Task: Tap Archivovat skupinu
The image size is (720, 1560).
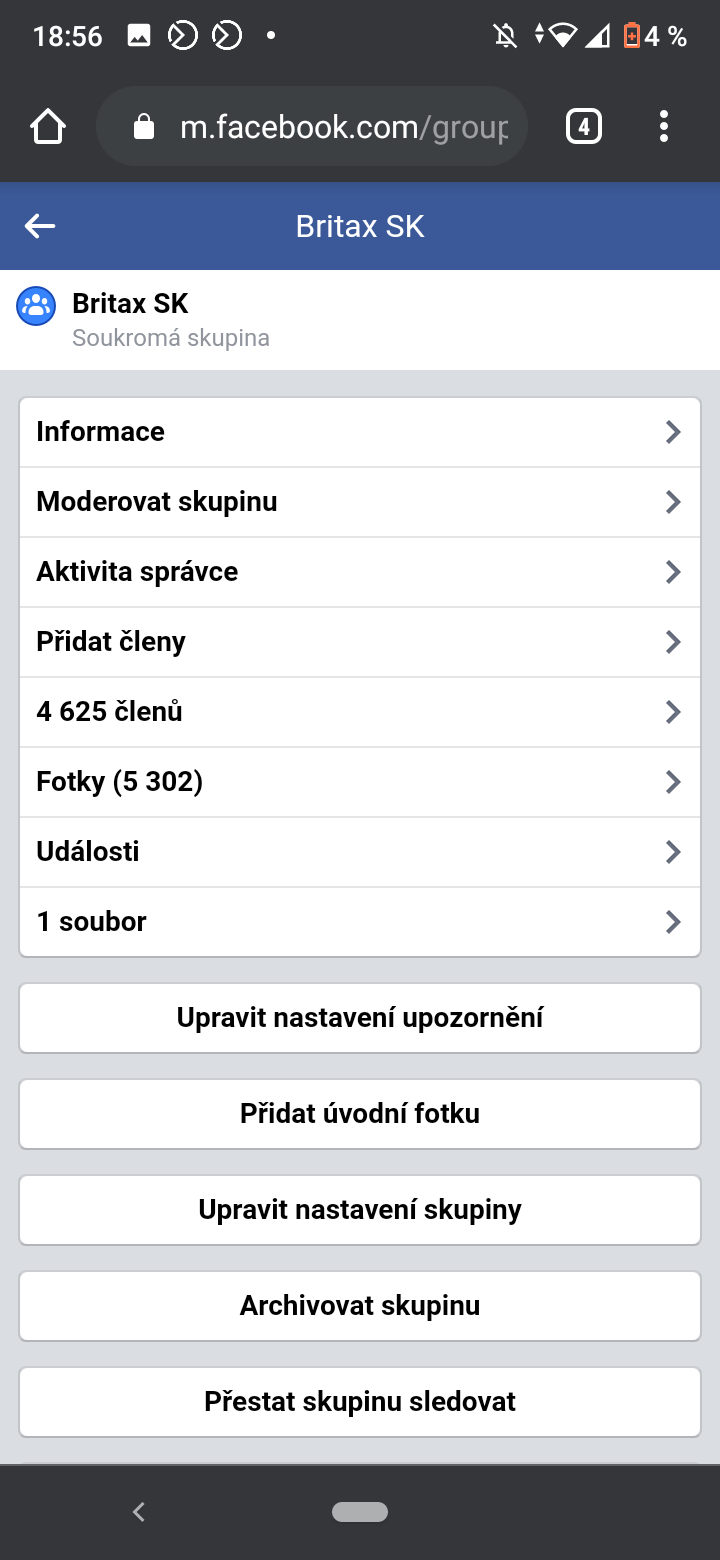Action: point(360,1306)
